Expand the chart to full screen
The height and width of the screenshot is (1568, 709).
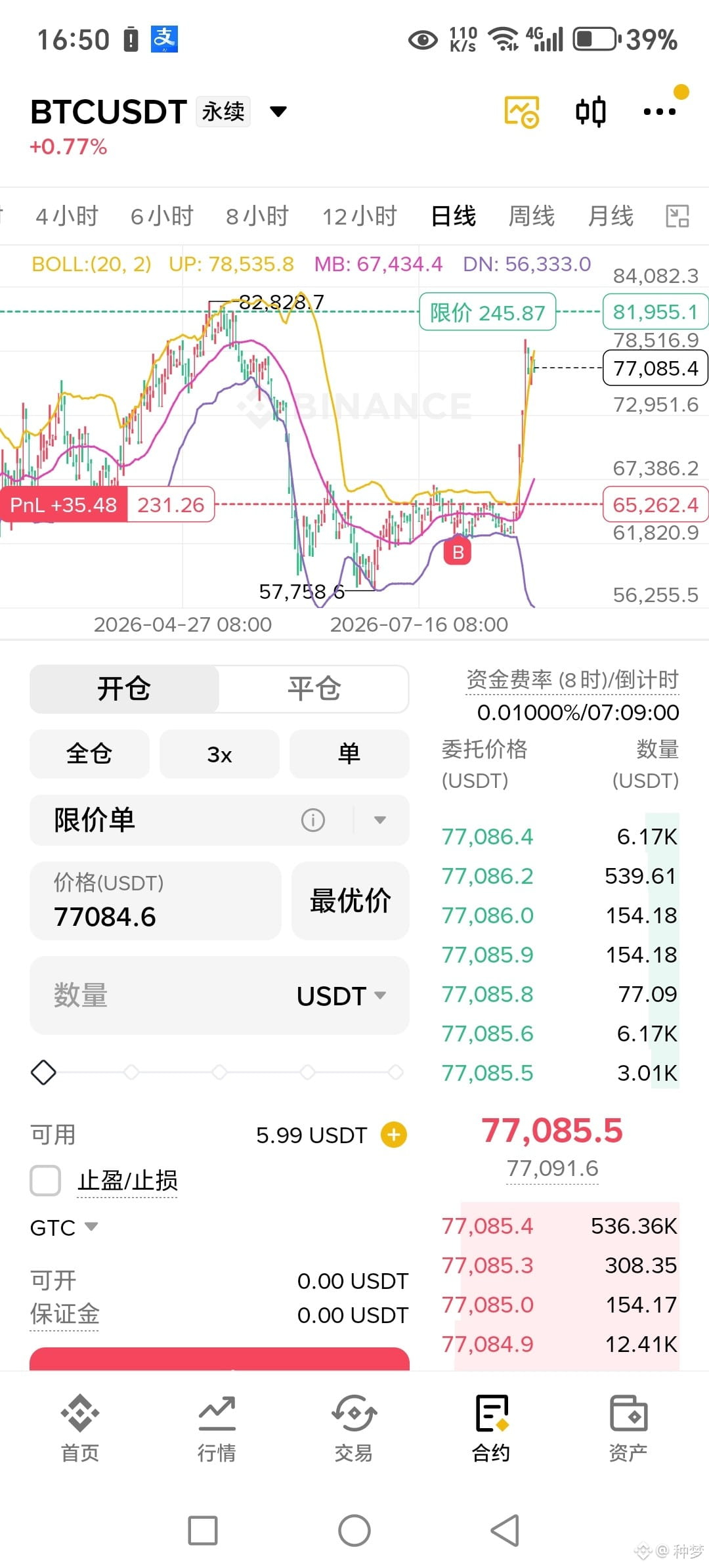[x=677, y=216]
